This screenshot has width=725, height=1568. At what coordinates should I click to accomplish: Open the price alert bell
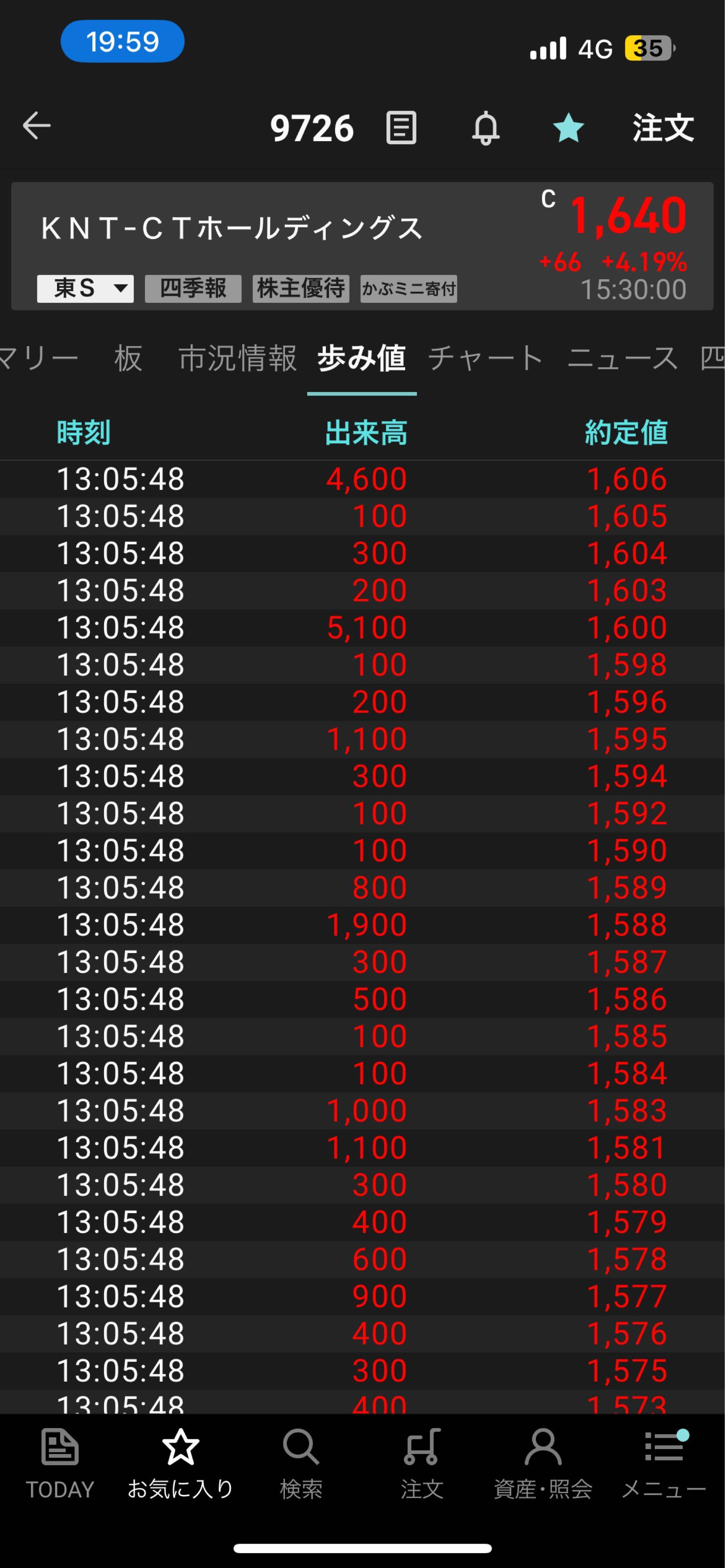coord(486,128)
